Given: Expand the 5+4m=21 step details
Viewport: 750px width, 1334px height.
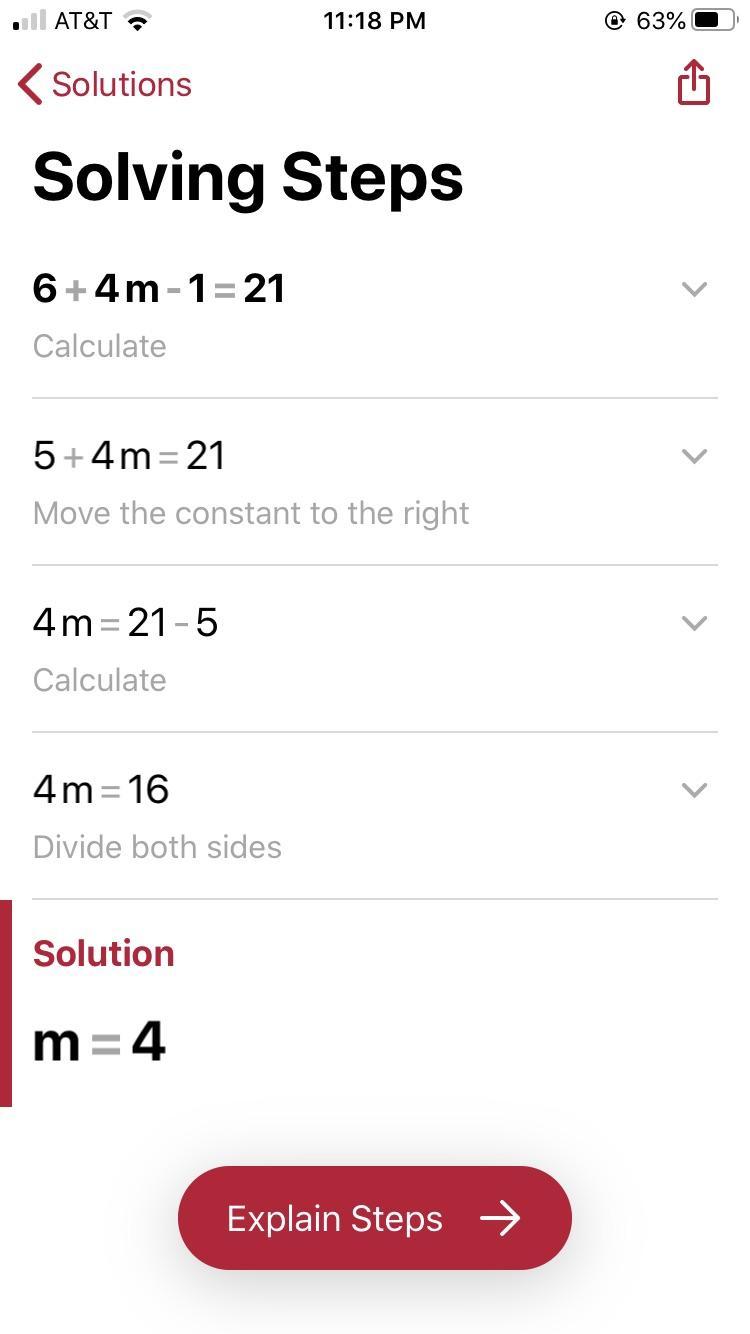Looking at the screenshot, I should point(693,456).
